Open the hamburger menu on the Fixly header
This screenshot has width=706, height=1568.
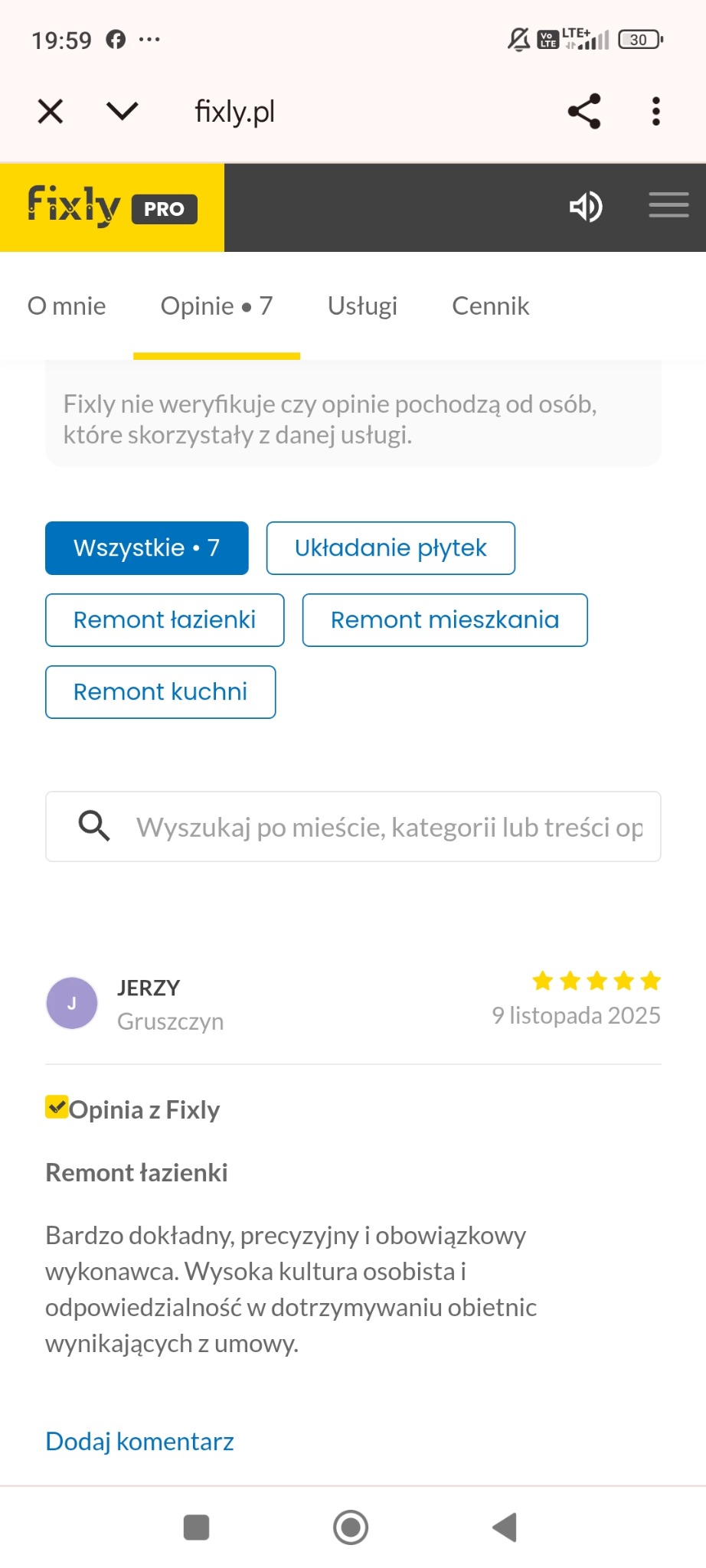tap(668, 205)
